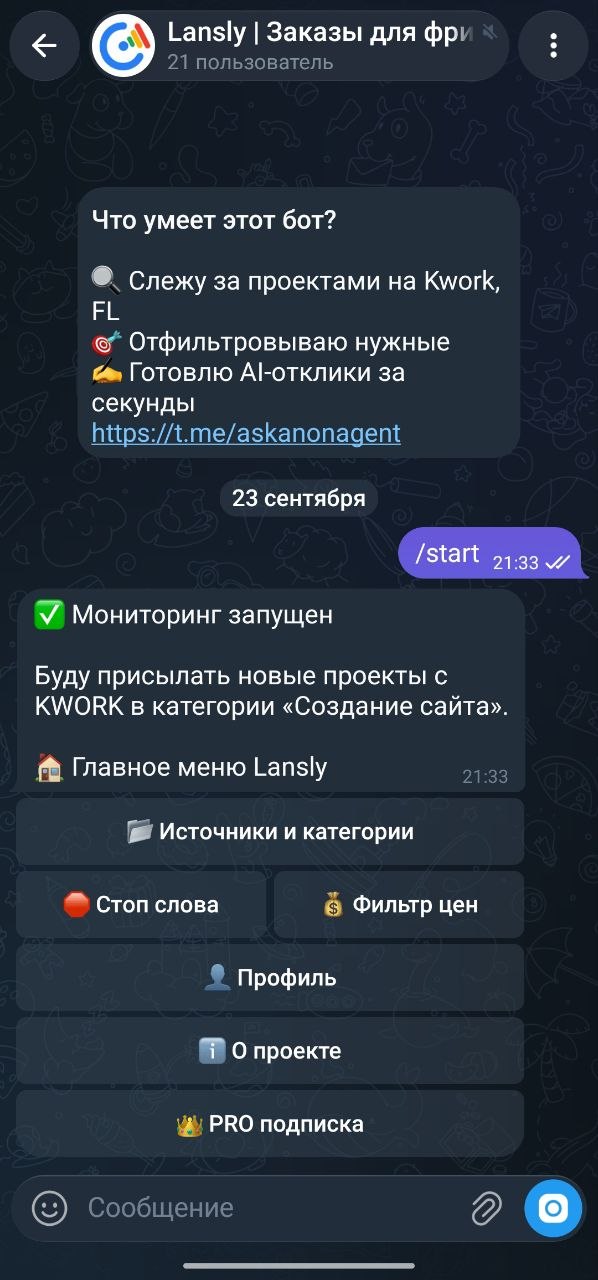Choose PRO подписка

[x=270, y=1123]
